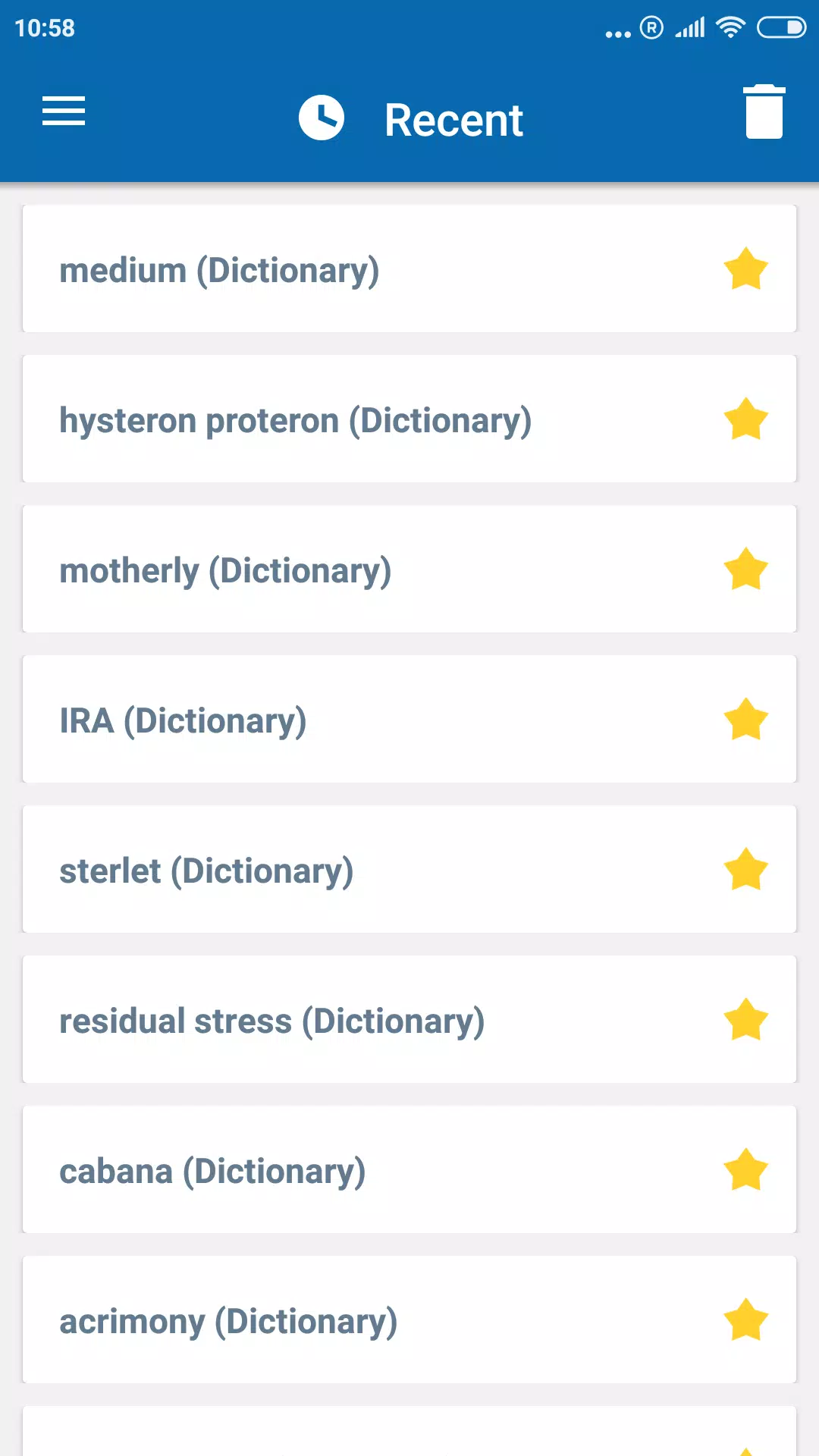Toggle favorite star for acrimony
The width and height of the screenshot is (819, 1456).
click(746, 1320)
